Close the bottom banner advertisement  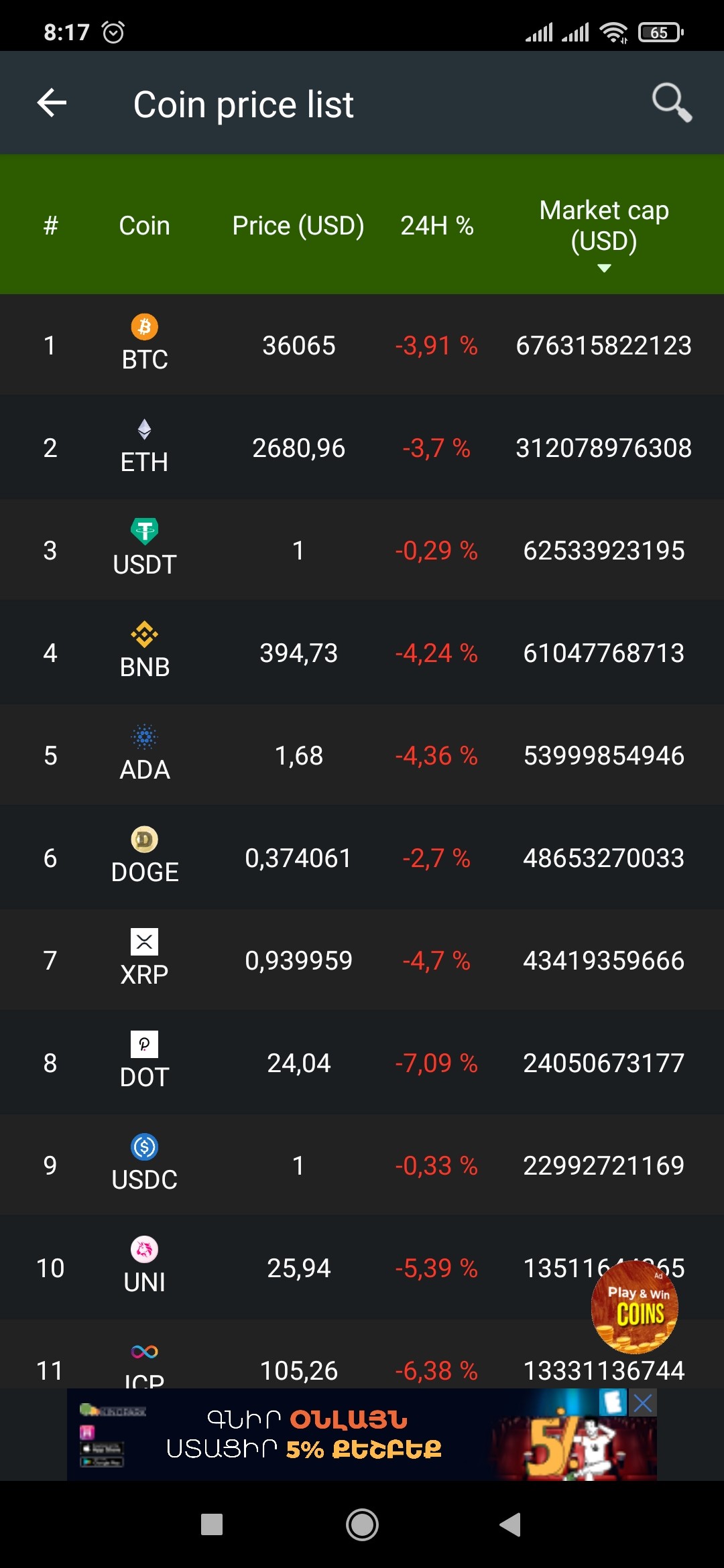click(x=643, y=1402)
